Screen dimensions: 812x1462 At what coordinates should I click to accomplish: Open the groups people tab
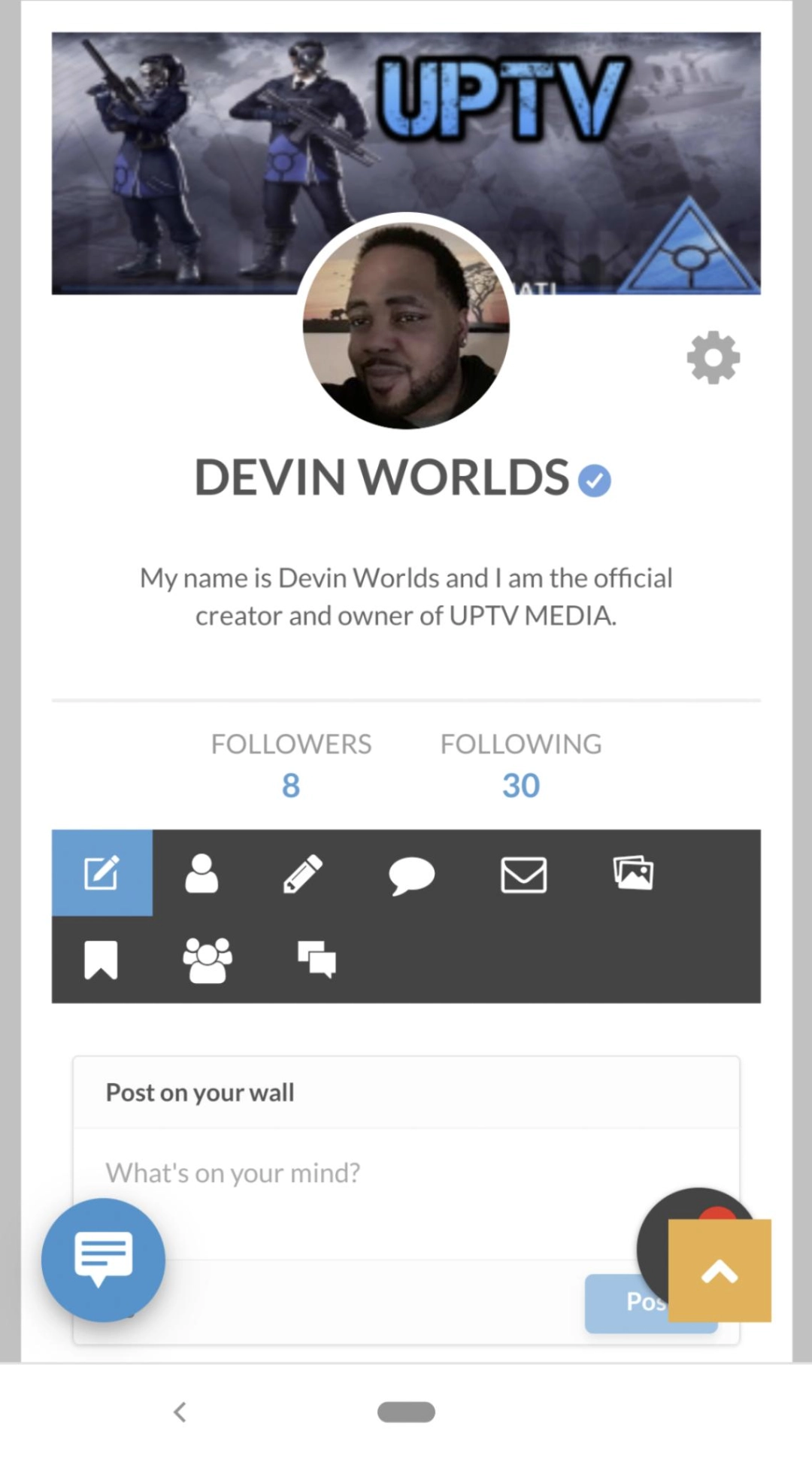point(208,960)
